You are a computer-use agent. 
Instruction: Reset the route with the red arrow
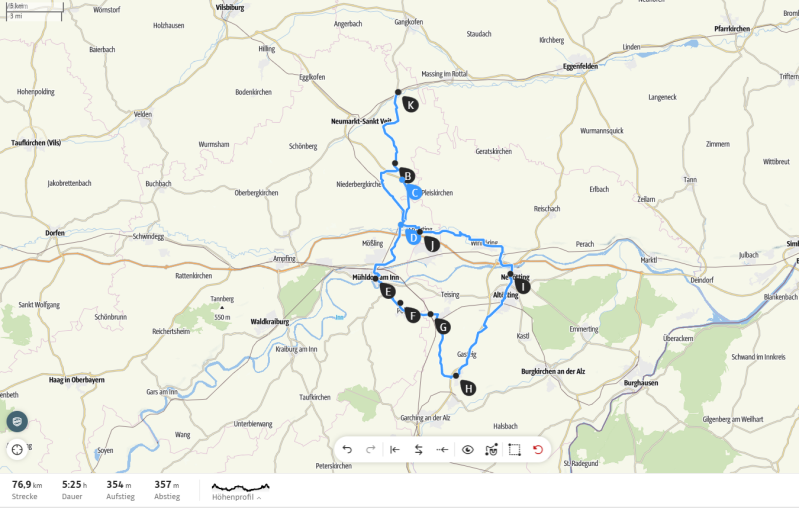(538, 449)
